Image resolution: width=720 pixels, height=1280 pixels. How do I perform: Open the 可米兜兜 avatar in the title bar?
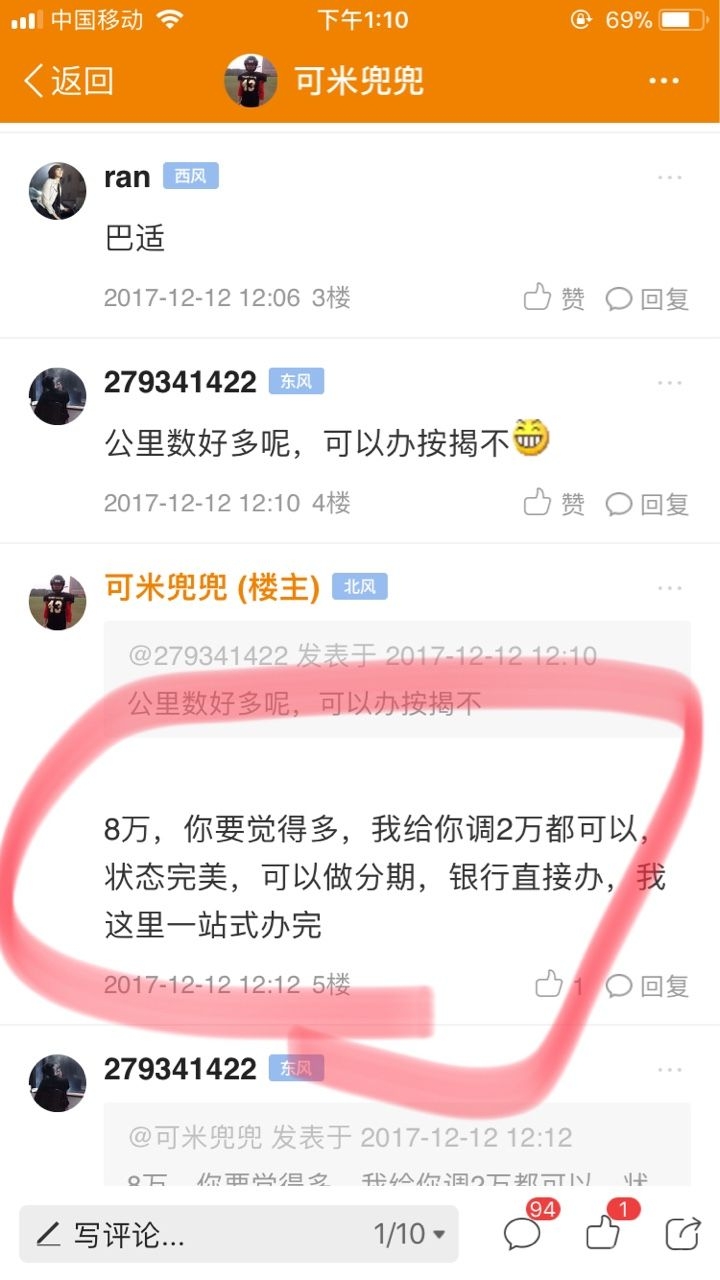tap(251, 81)
